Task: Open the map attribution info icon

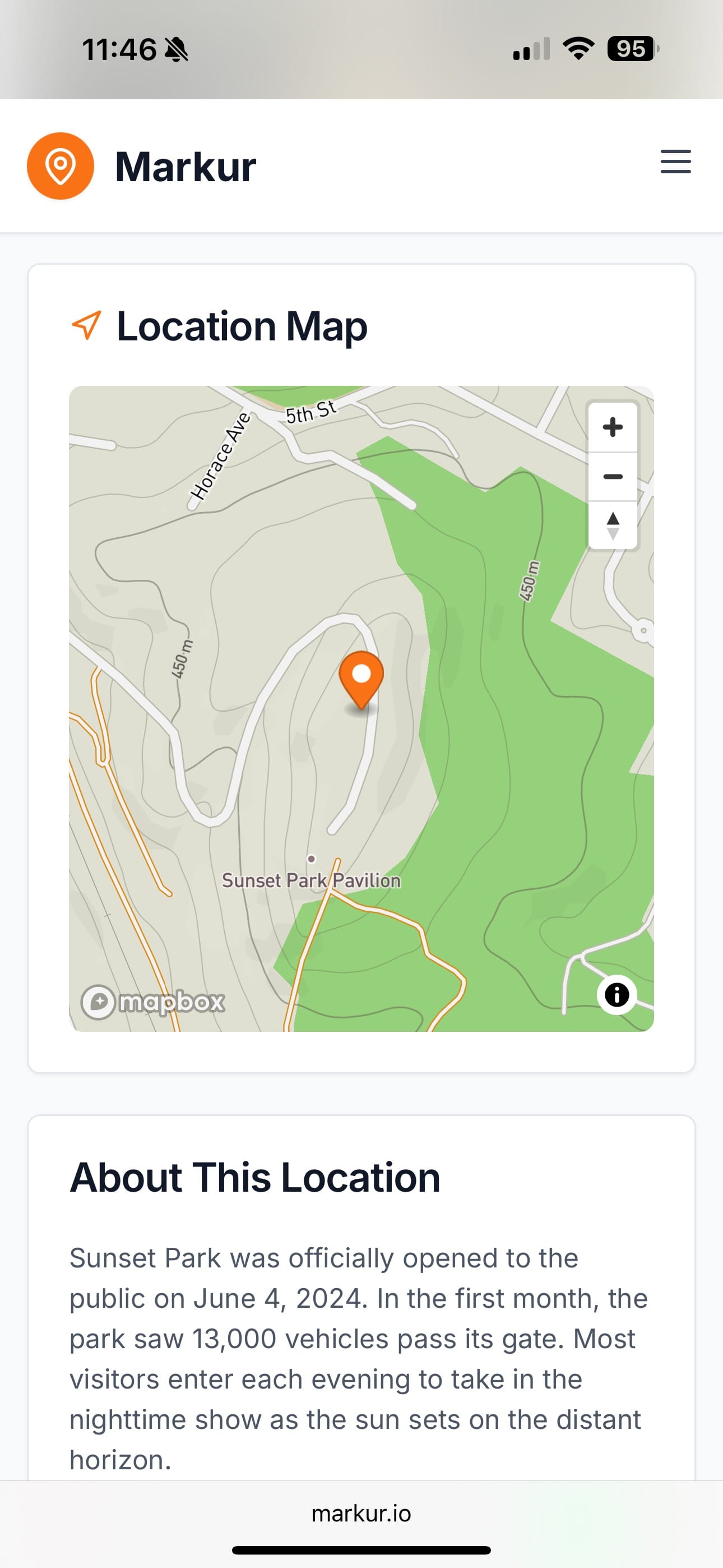Action: point(617,995)
